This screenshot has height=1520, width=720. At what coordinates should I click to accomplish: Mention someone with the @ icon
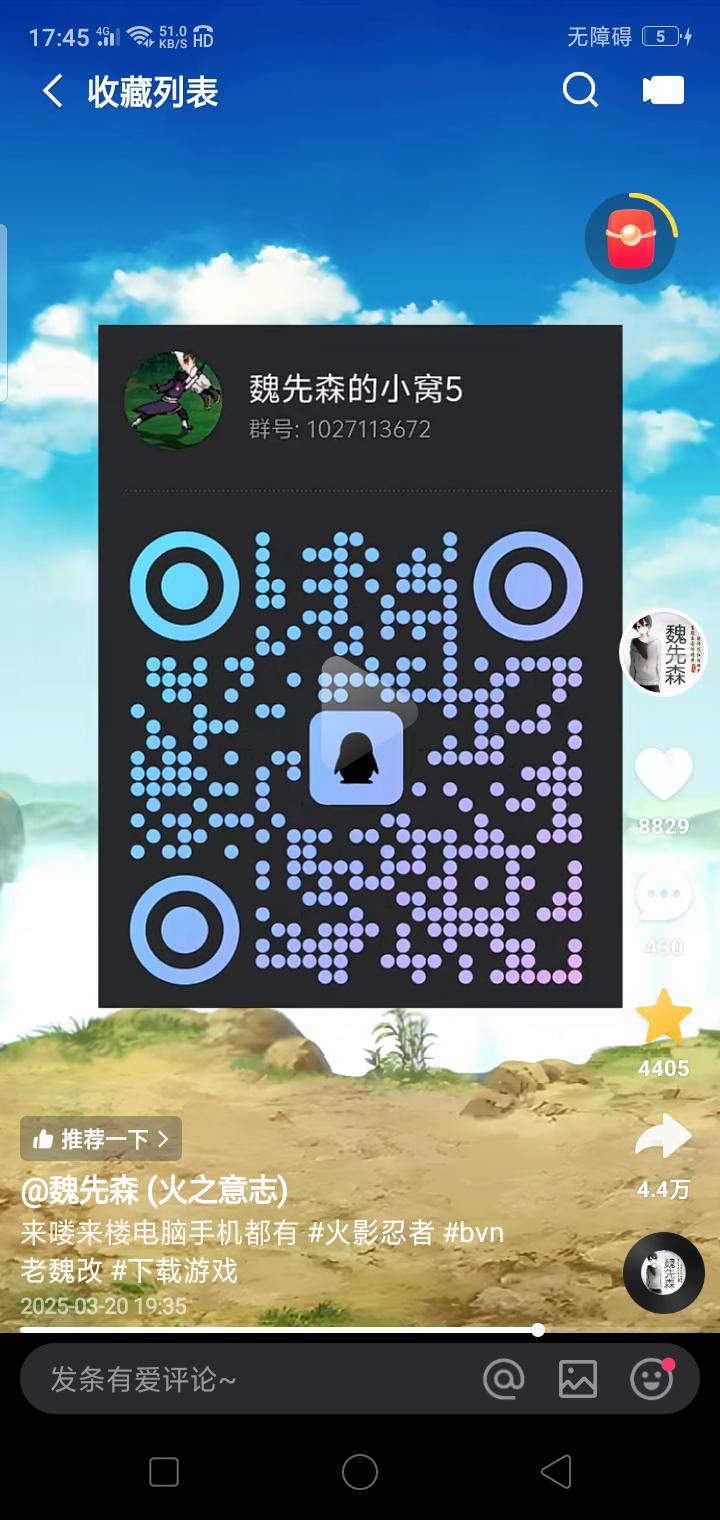pos(503,1380)
